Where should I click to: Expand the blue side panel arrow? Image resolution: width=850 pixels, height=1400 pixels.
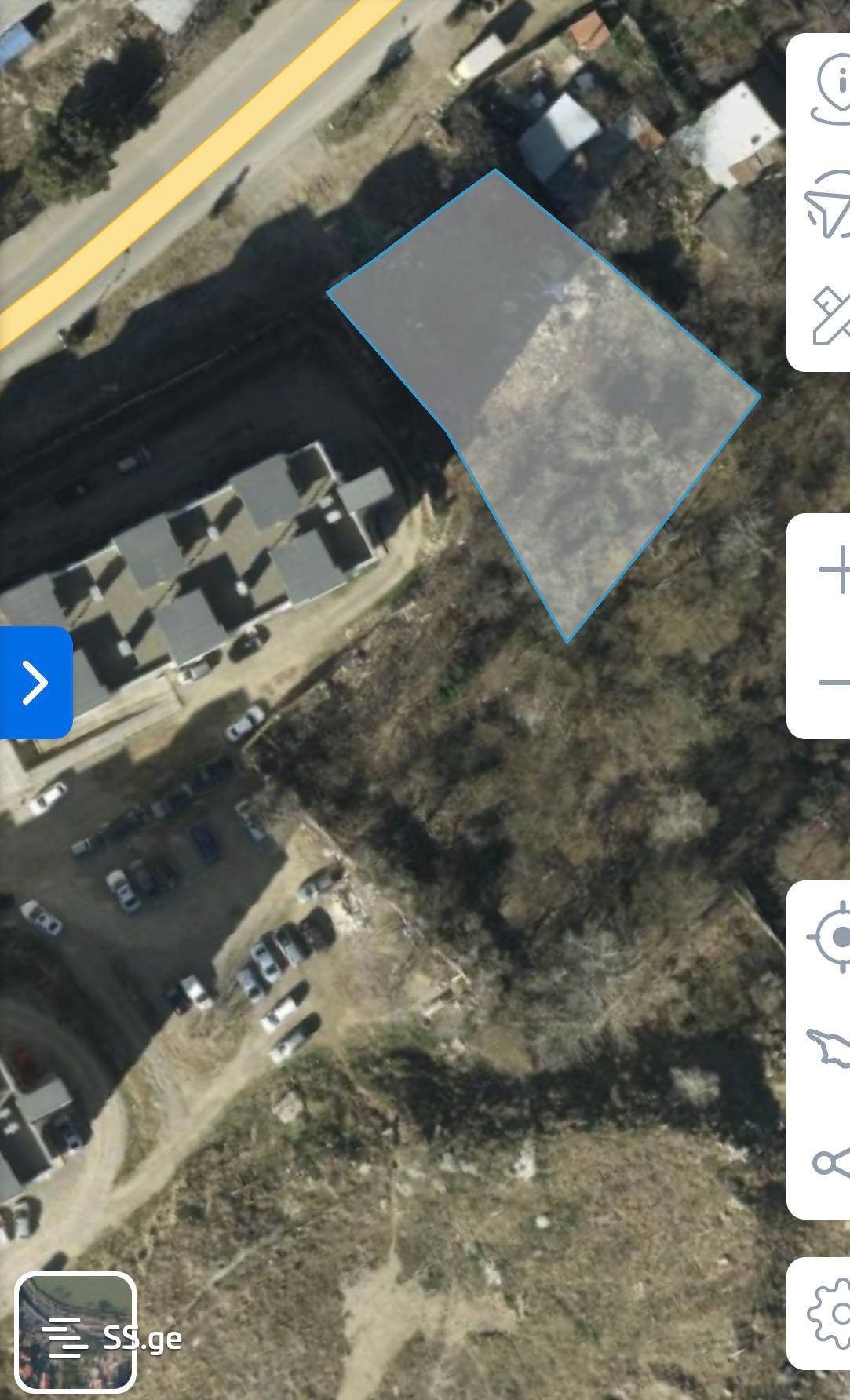click(x=35, y=682)
